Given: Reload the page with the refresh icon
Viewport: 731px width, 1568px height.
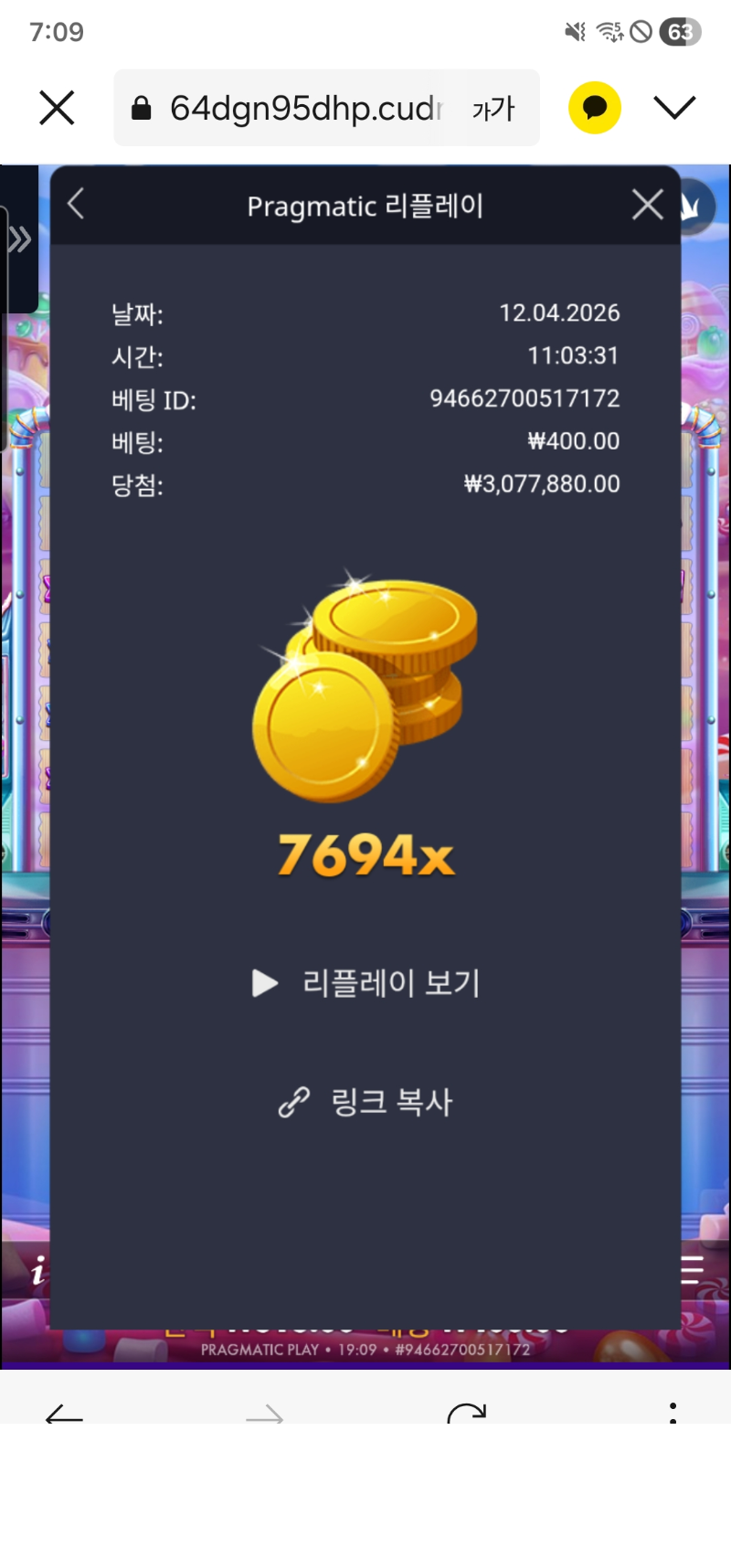Looking at the screenshot, I should [x=467, y=1414].
